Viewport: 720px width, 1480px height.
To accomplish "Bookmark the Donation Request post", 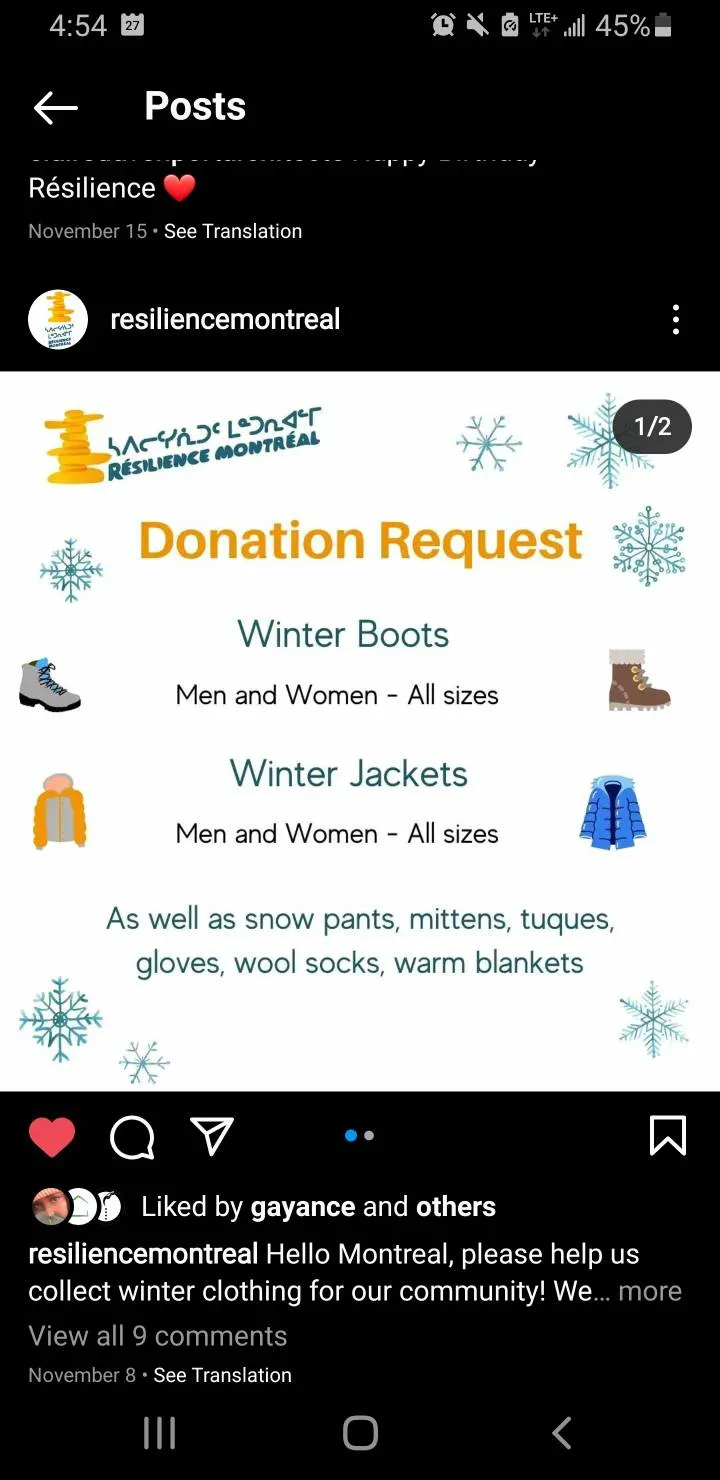I will [x=667, y=1136].
